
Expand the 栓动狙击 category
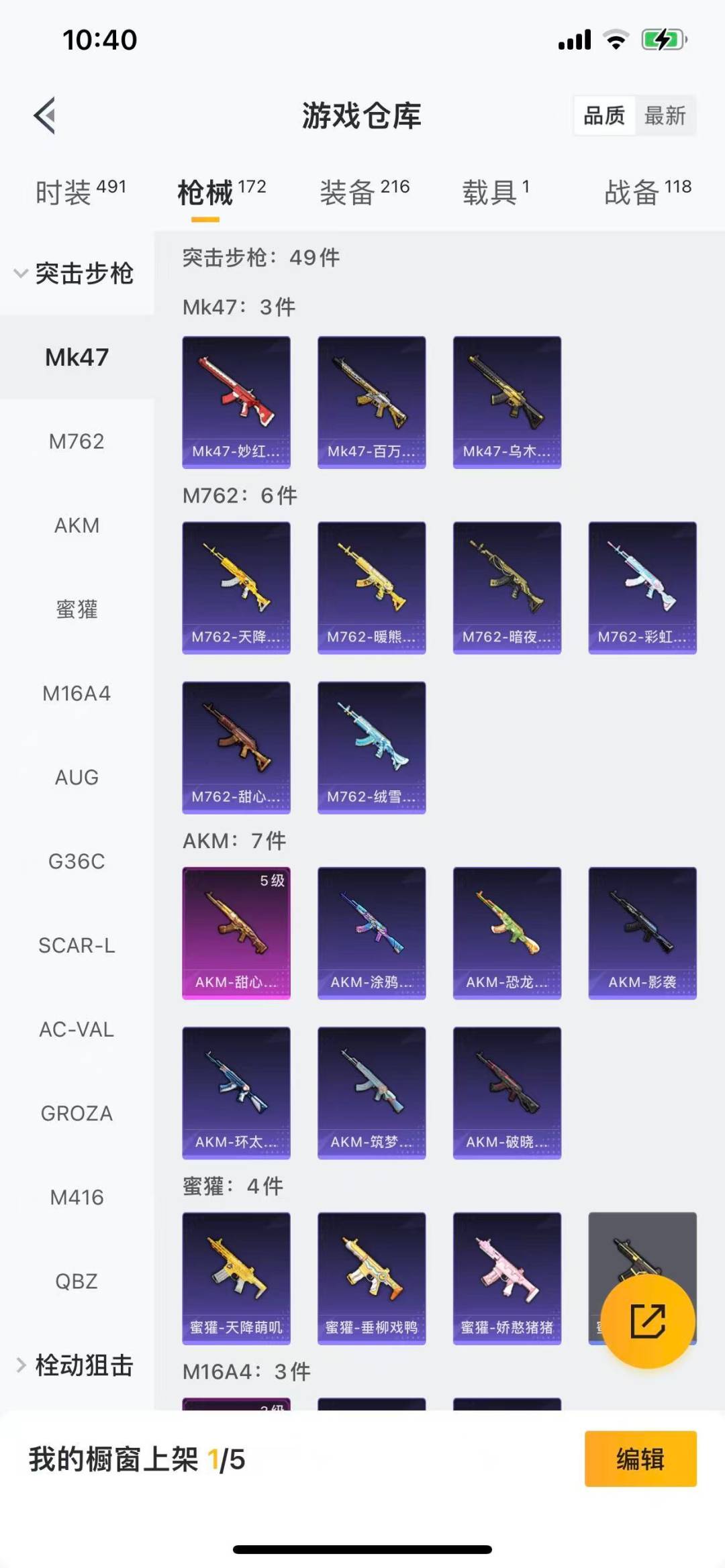[75, 1365]
